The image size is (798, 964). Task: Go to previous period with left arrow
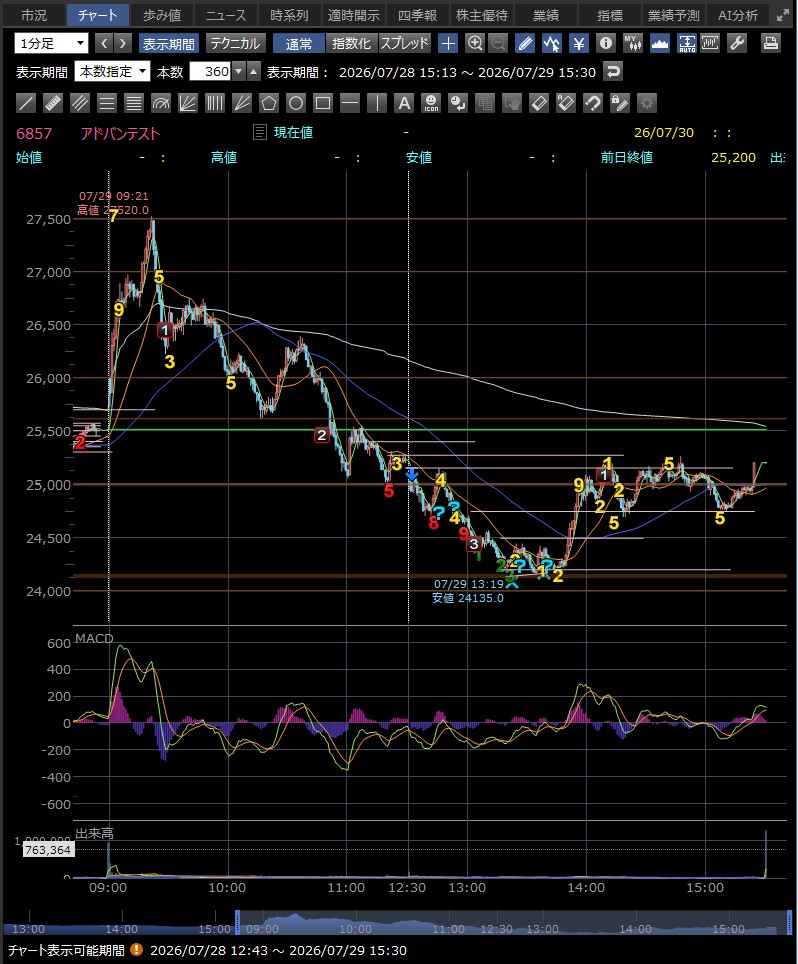click(104, 43)
